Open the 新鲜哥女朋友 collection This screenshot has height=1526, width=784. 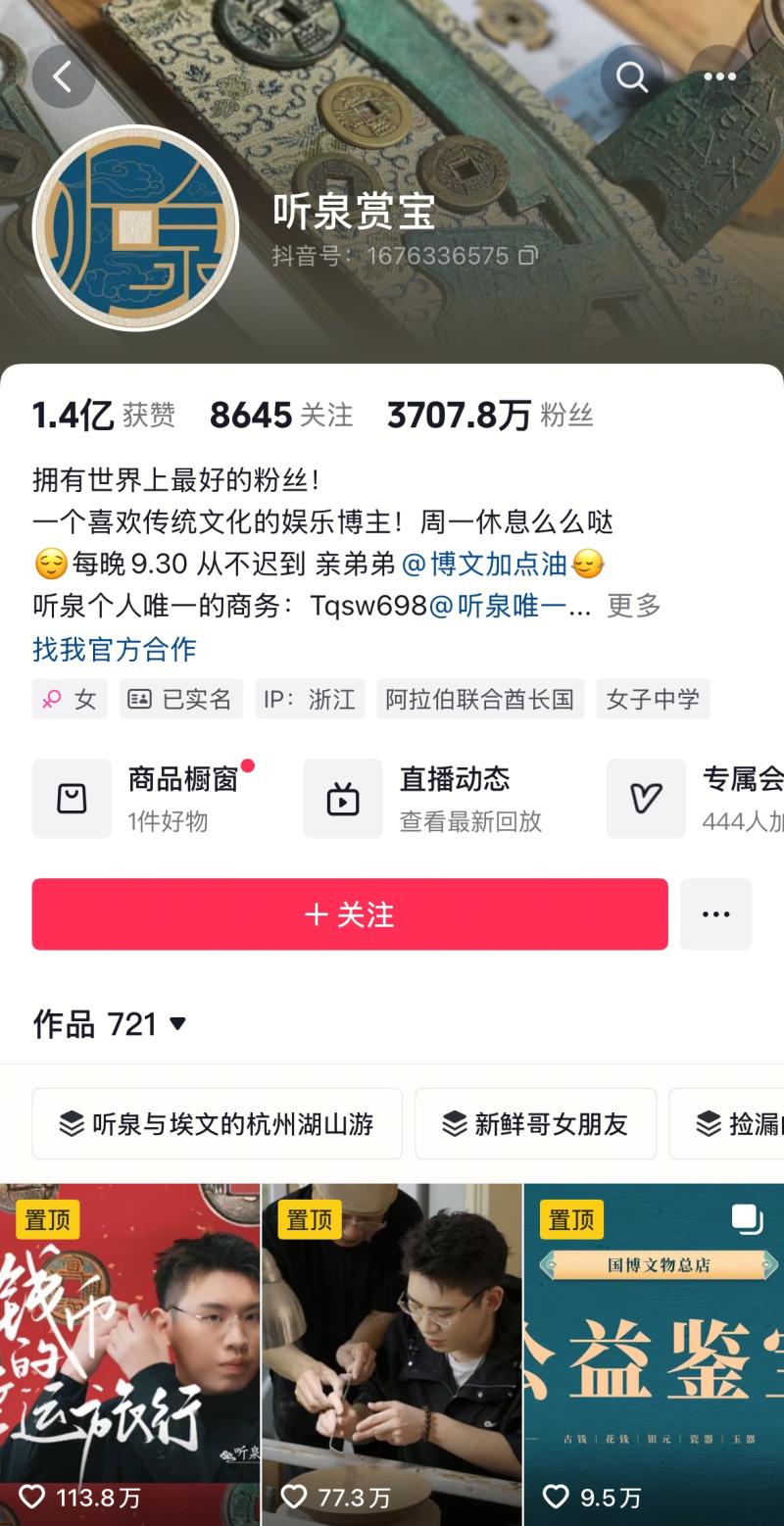pos(535,1124)
